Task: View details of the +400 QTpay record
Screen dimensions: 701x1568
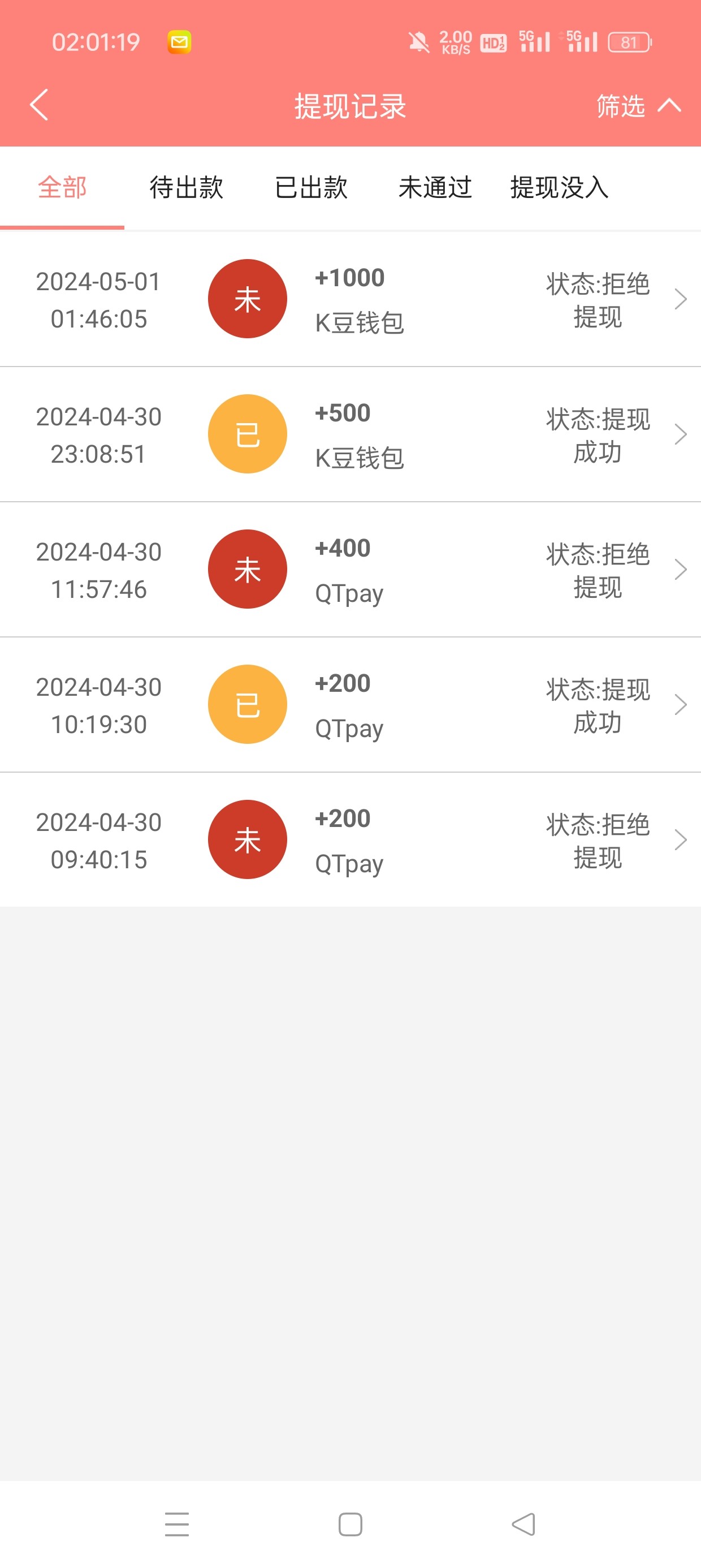Action: tap(350, 569)
